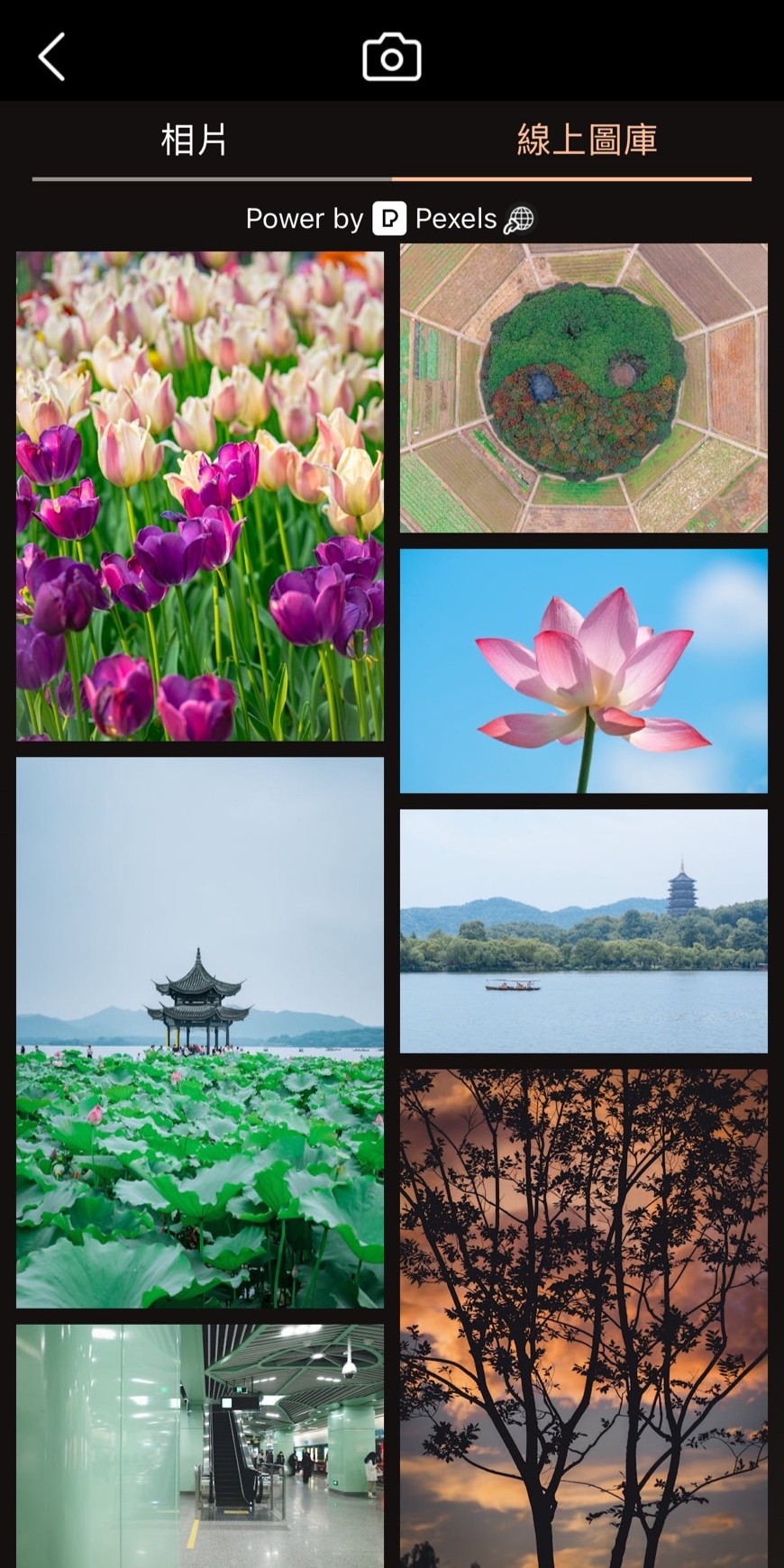This screenshot has width=784, height=1568.
Task: Select the purple and pink tulips photo
Action: pos(200,496)
